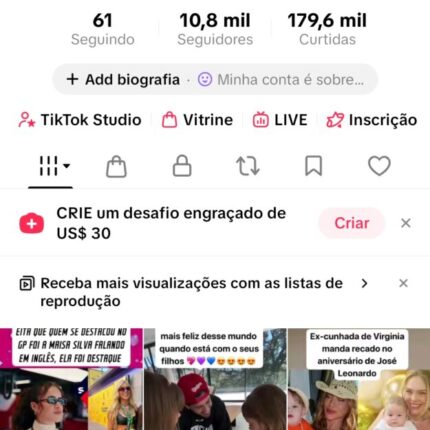The image size is (430, 430).
Task: Switch to the shopping bag tab
Action: click(116, 166)
